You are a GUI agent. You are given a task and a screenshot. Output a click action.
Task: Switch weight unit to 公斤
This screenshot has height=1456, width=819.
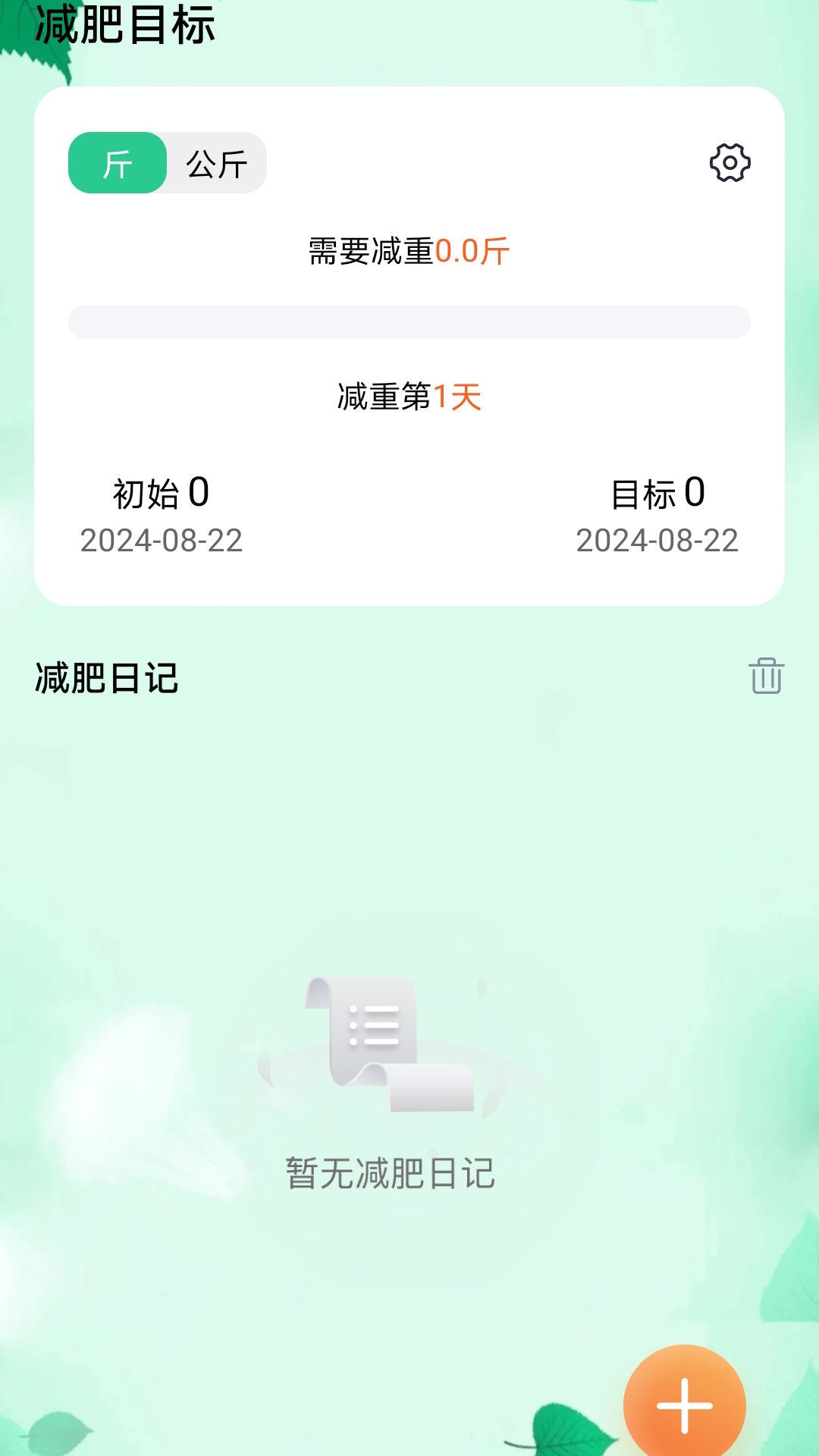pos(217,163)
